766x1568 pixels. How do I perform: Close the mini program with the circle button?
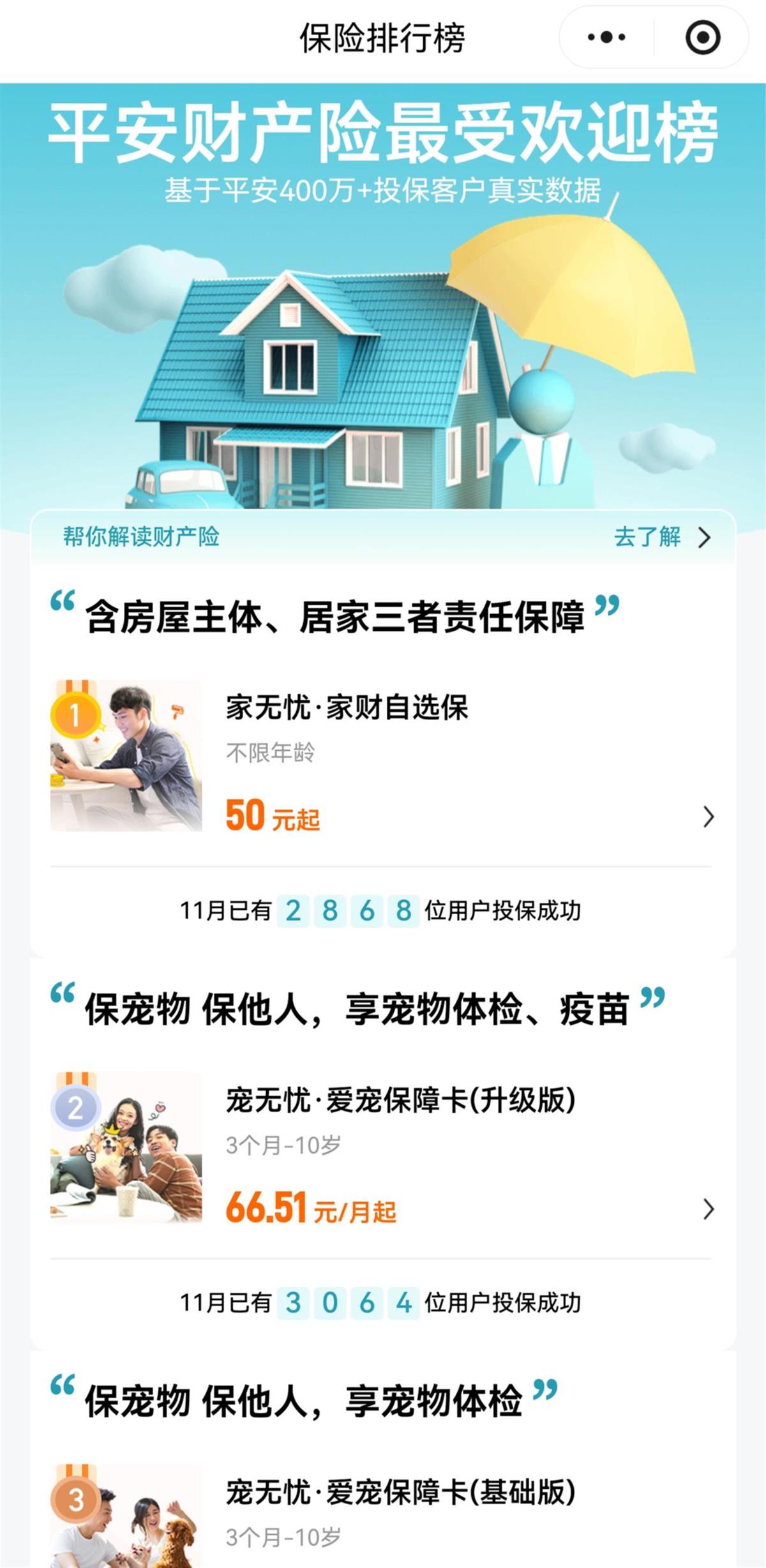(x=703, y=37)
